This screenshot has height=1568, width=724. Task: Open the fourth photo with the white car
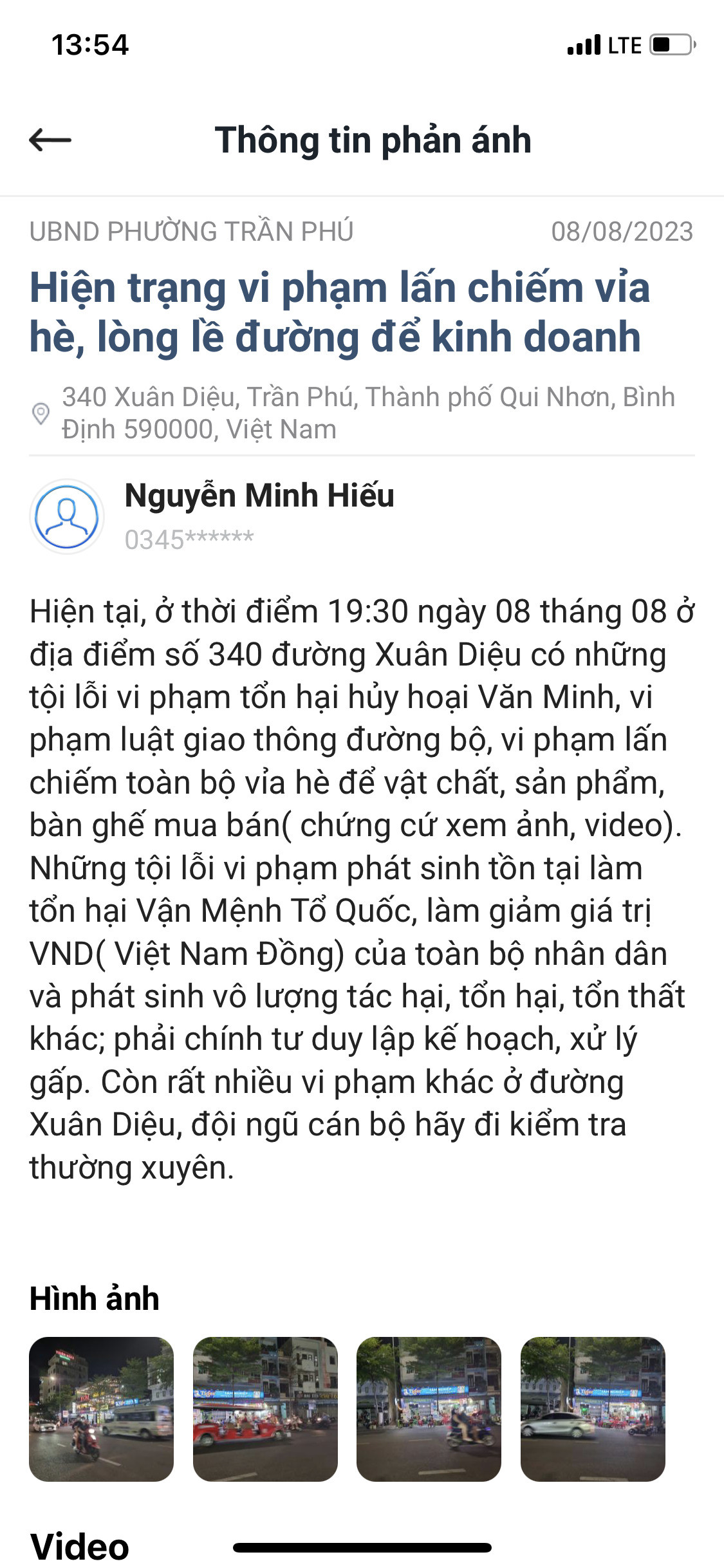click(x=592, y=1409)
